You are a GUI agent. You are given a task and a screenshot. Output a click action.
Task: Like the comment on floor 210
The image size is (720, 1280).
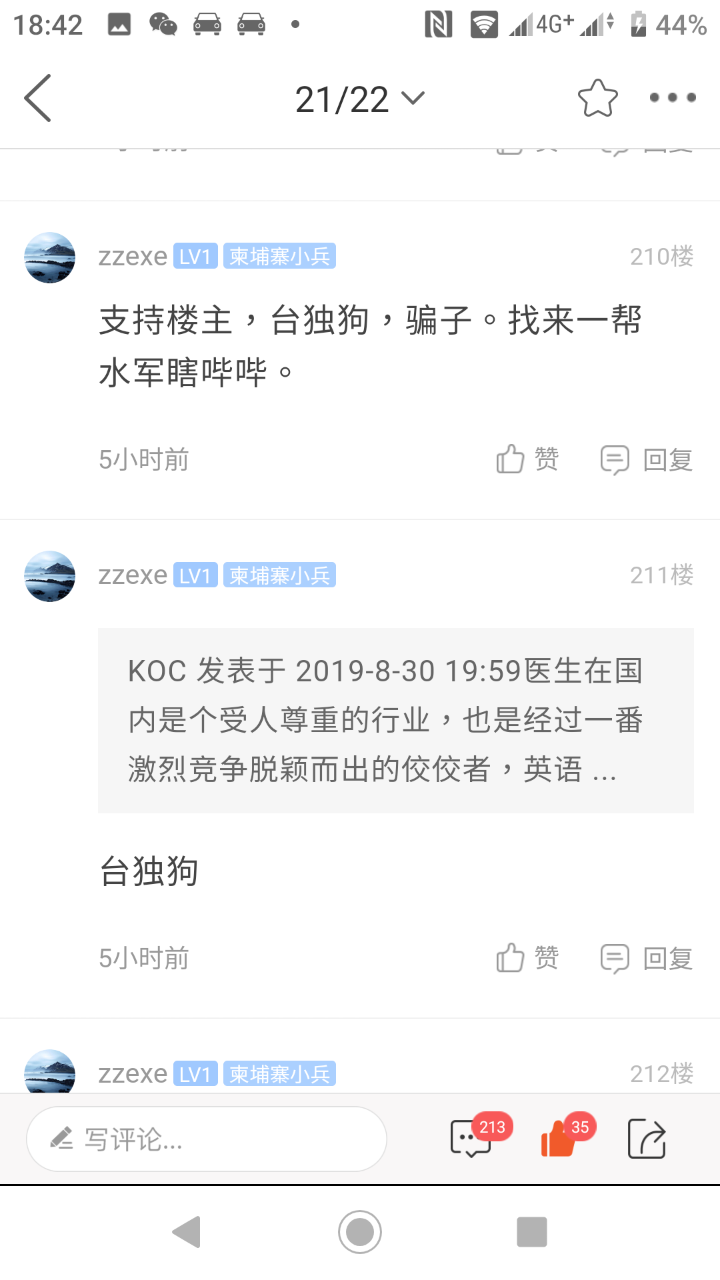pos(528,460)
